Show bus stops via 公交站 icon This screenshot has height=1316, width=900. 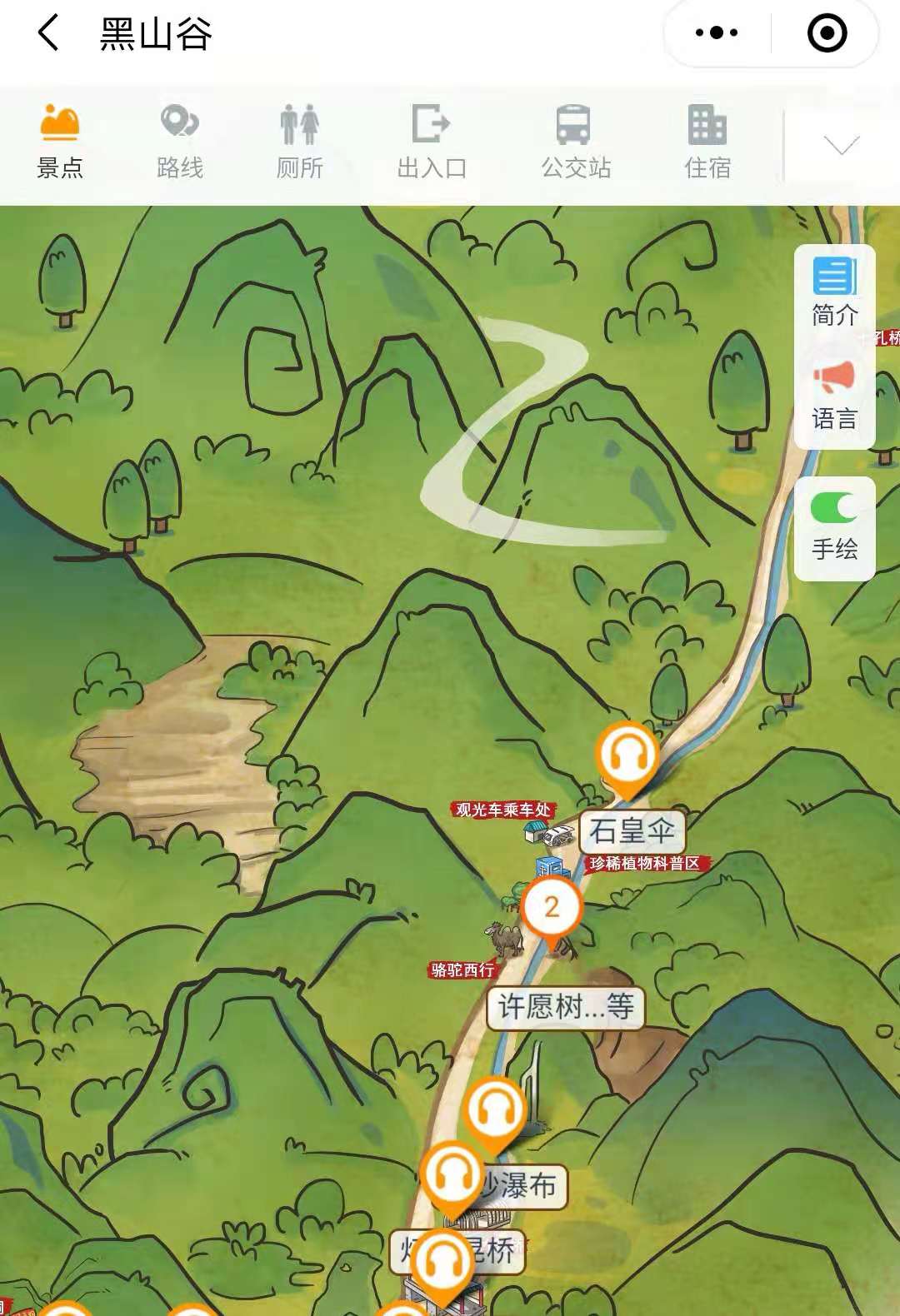575,140
